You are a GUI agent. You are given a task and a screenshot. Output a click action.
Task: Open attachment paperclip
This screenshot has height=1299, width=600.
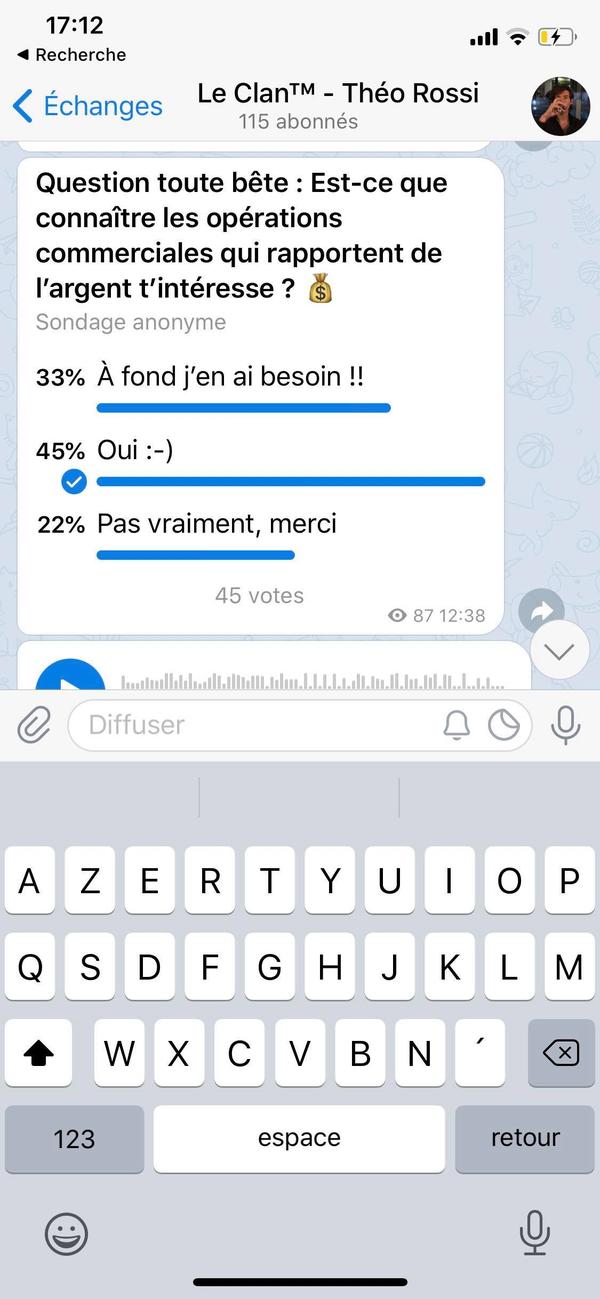coord(34,725)
